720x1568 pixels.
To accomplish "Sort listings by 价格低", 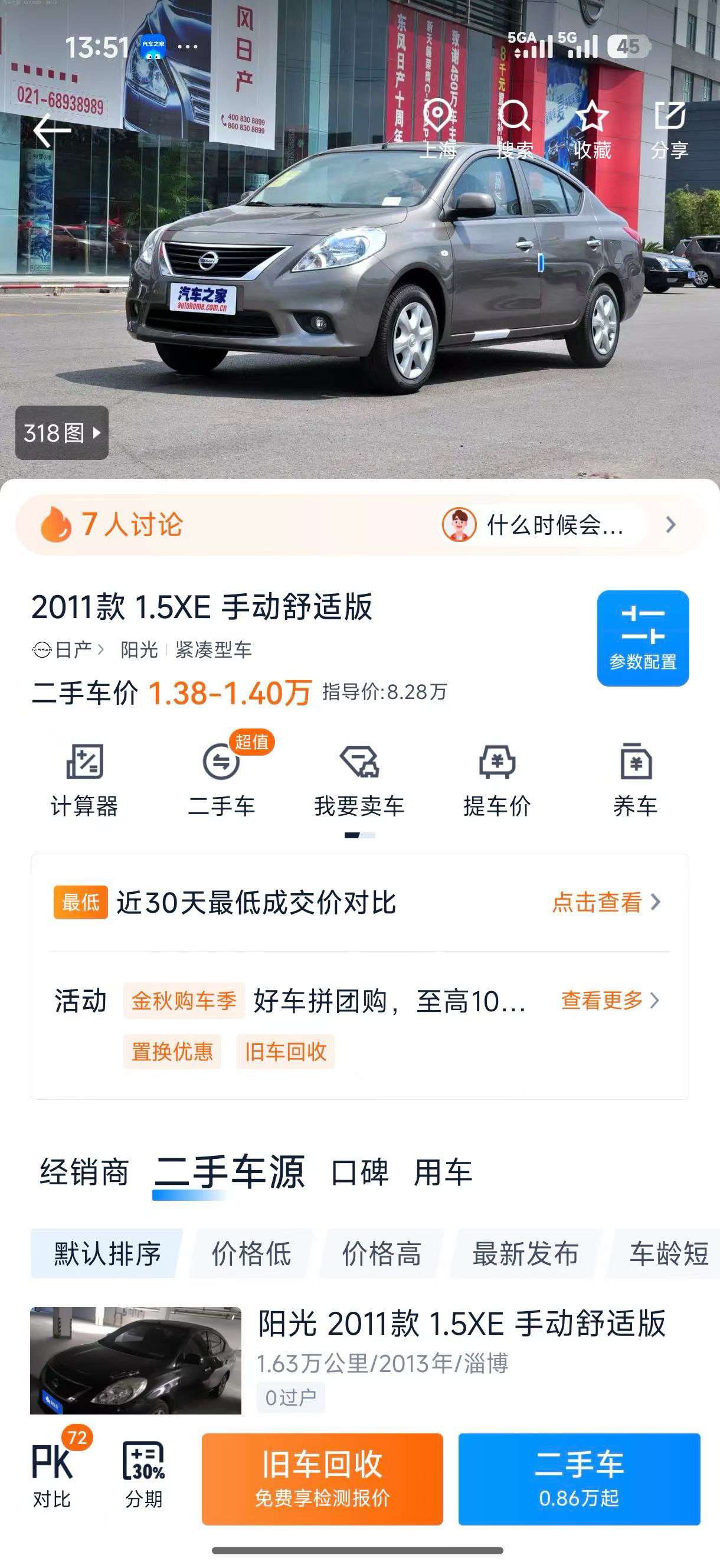I will [x=251, y=1253].
